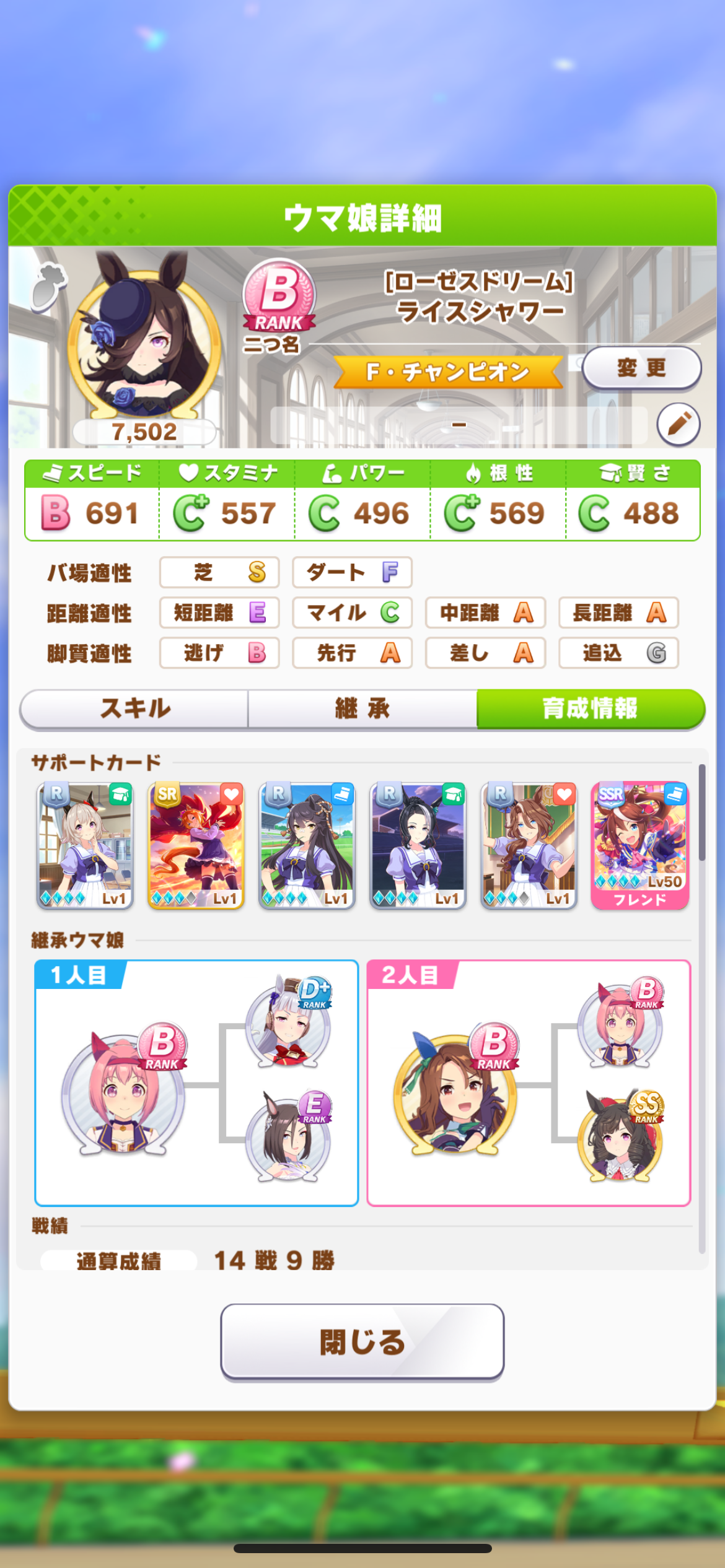This screenshot has width=725, height=1568.
Task: Tap the 変更 title change button
Action: [641, 368]
